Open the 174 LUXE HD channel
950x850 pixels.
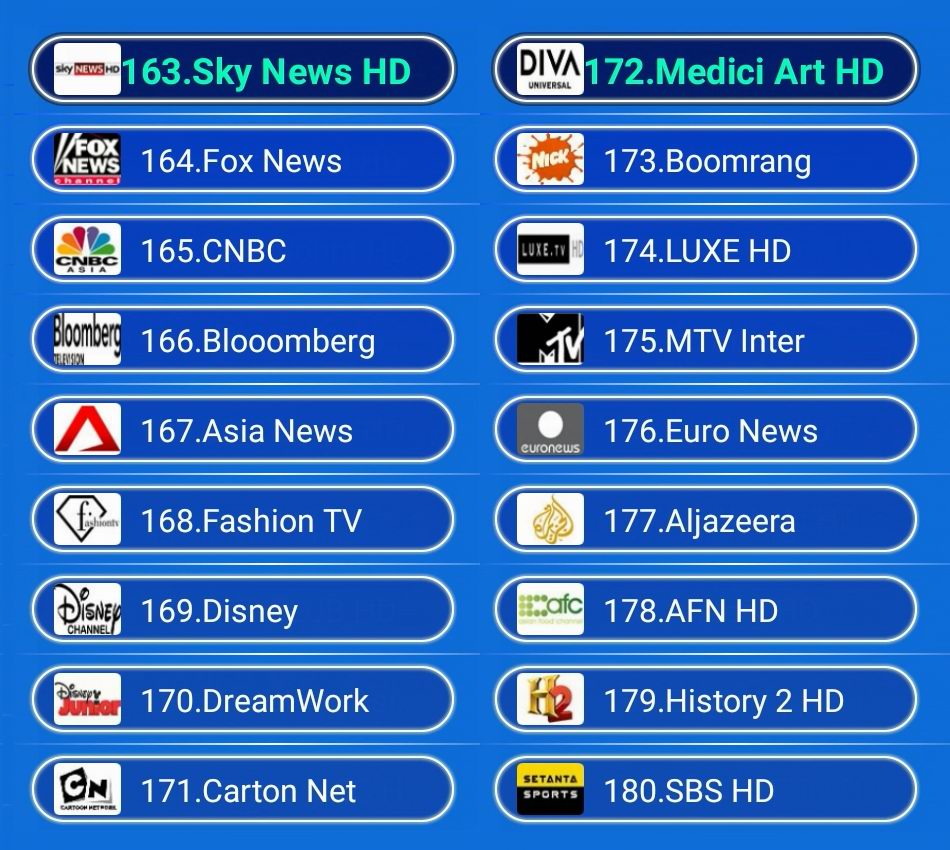(x=705, y=250)
